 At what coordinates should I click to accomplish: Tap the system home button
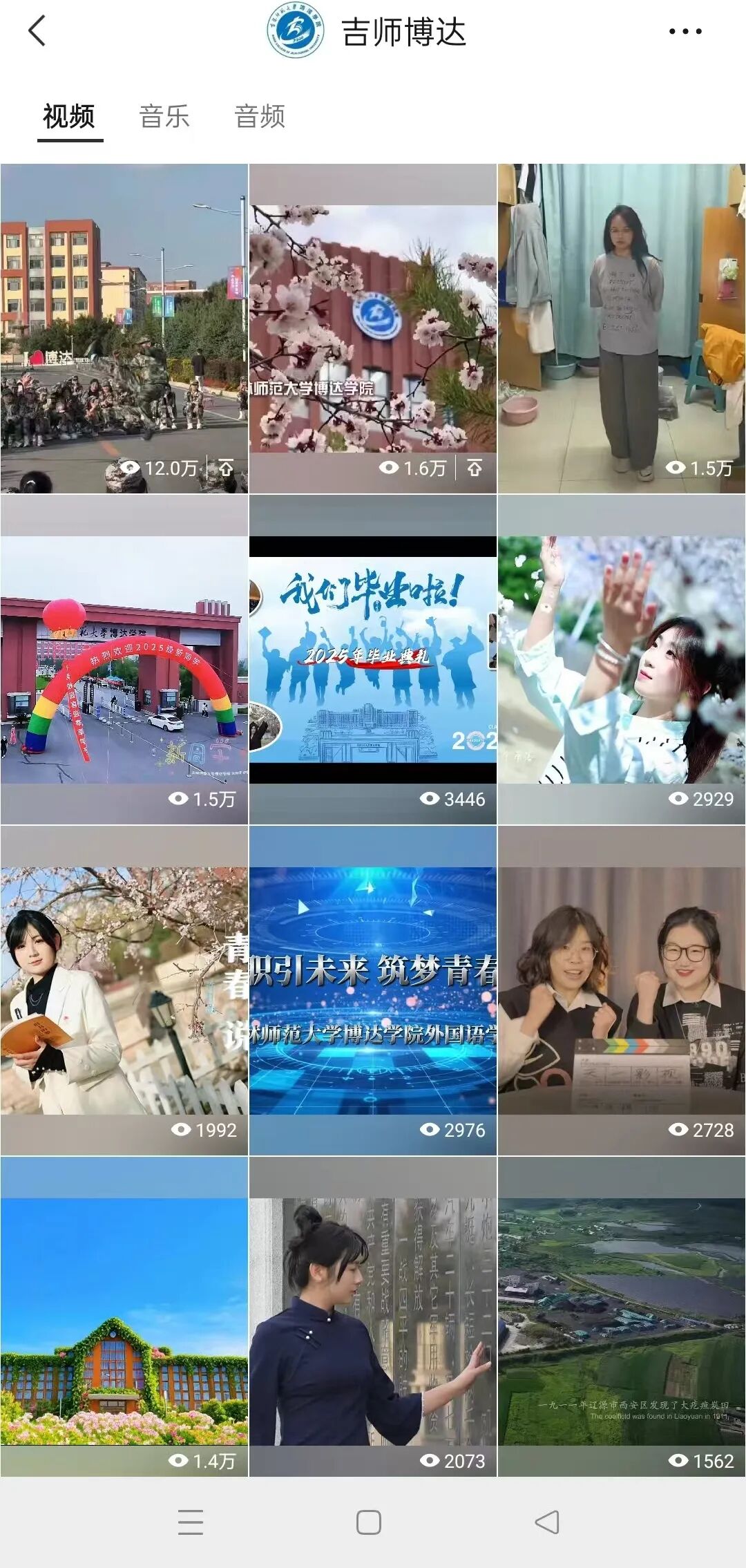(x=369, y=1522)
